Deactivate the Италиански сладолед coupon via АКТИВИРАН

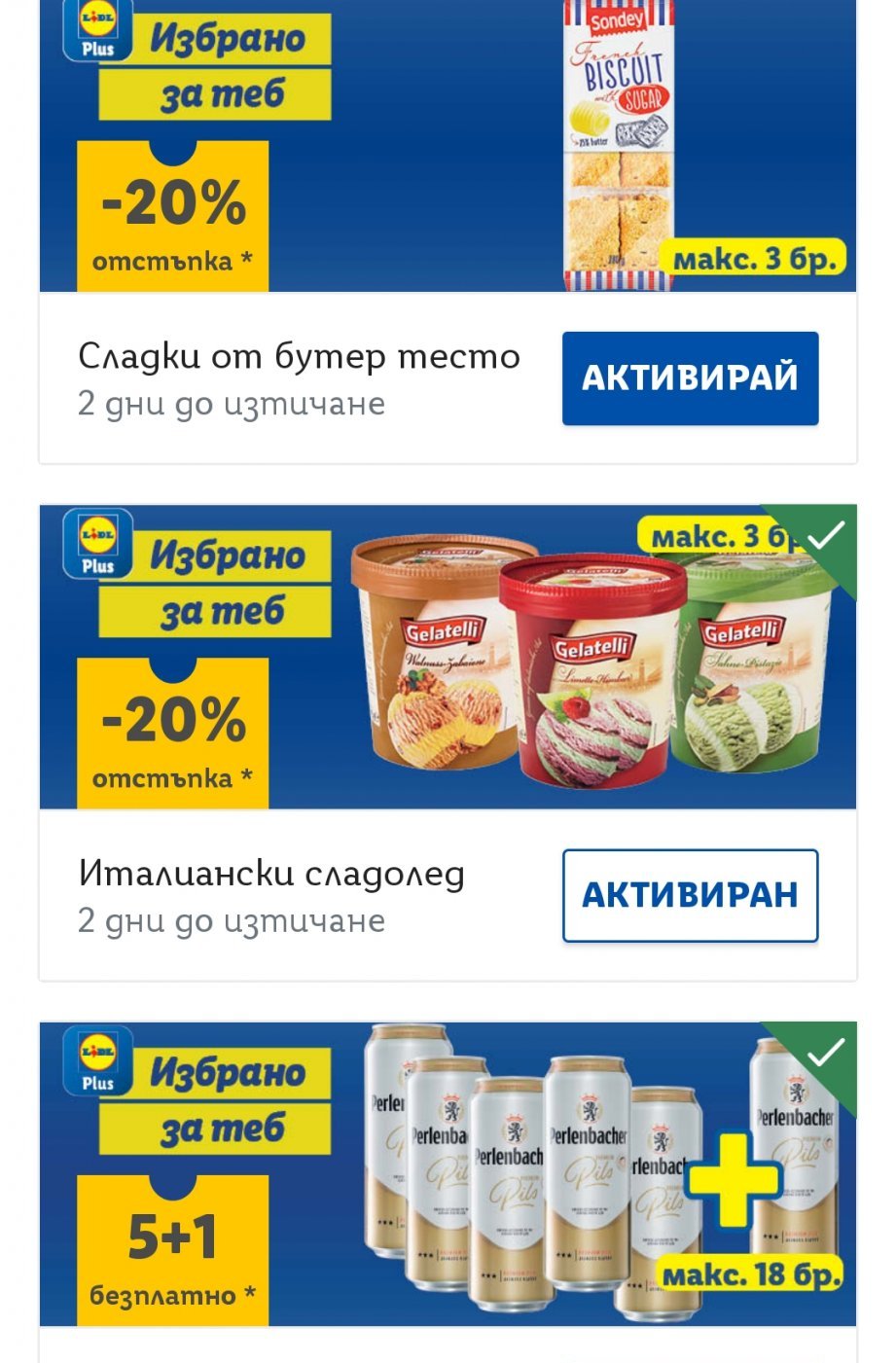pyautogui.click(x=690, y=895)
